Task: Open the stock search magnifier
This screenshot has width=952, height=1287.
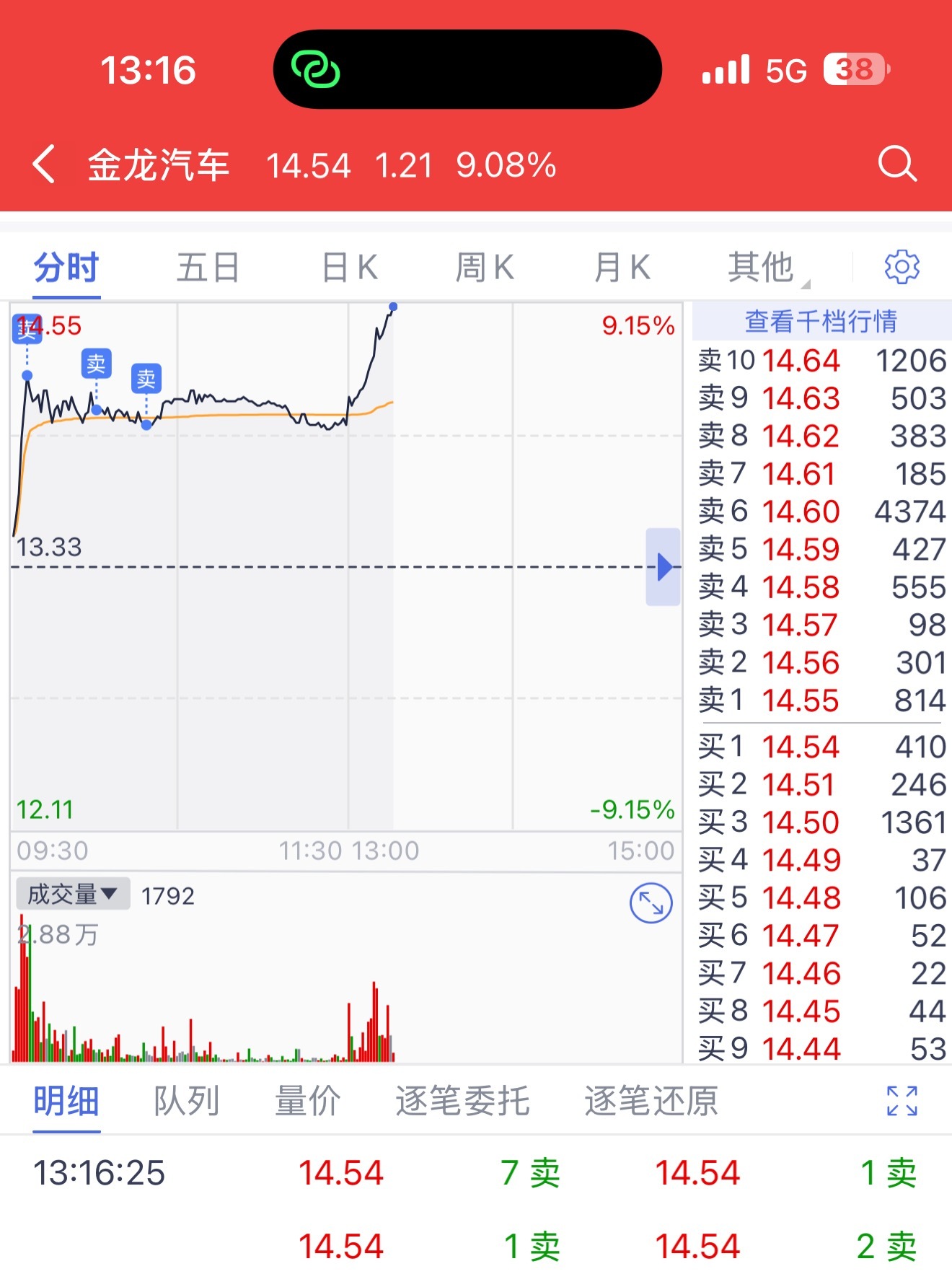Action: [x=897, y=164]
